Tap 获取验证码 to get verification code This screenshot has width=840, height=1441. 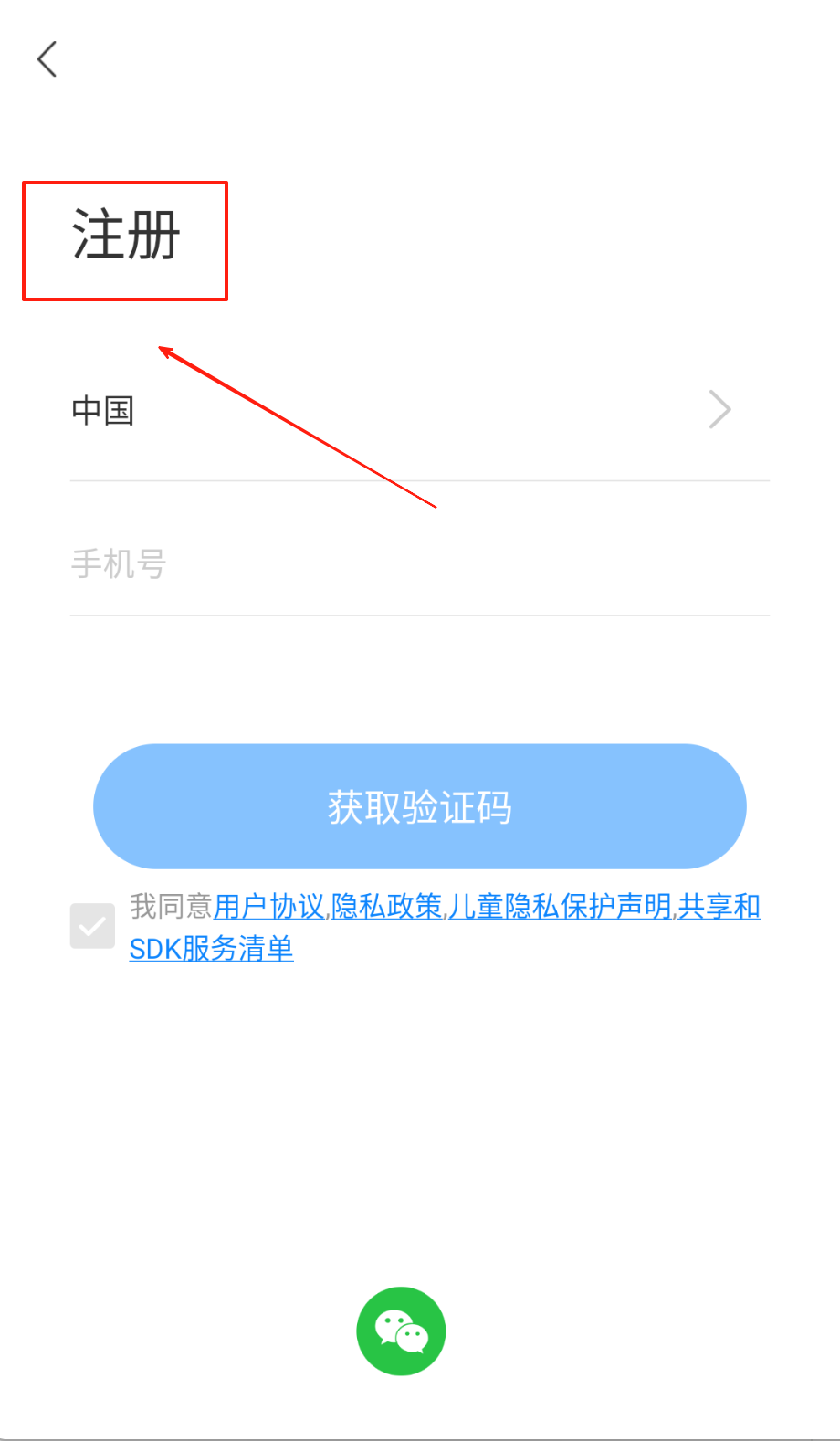(419, 806)
